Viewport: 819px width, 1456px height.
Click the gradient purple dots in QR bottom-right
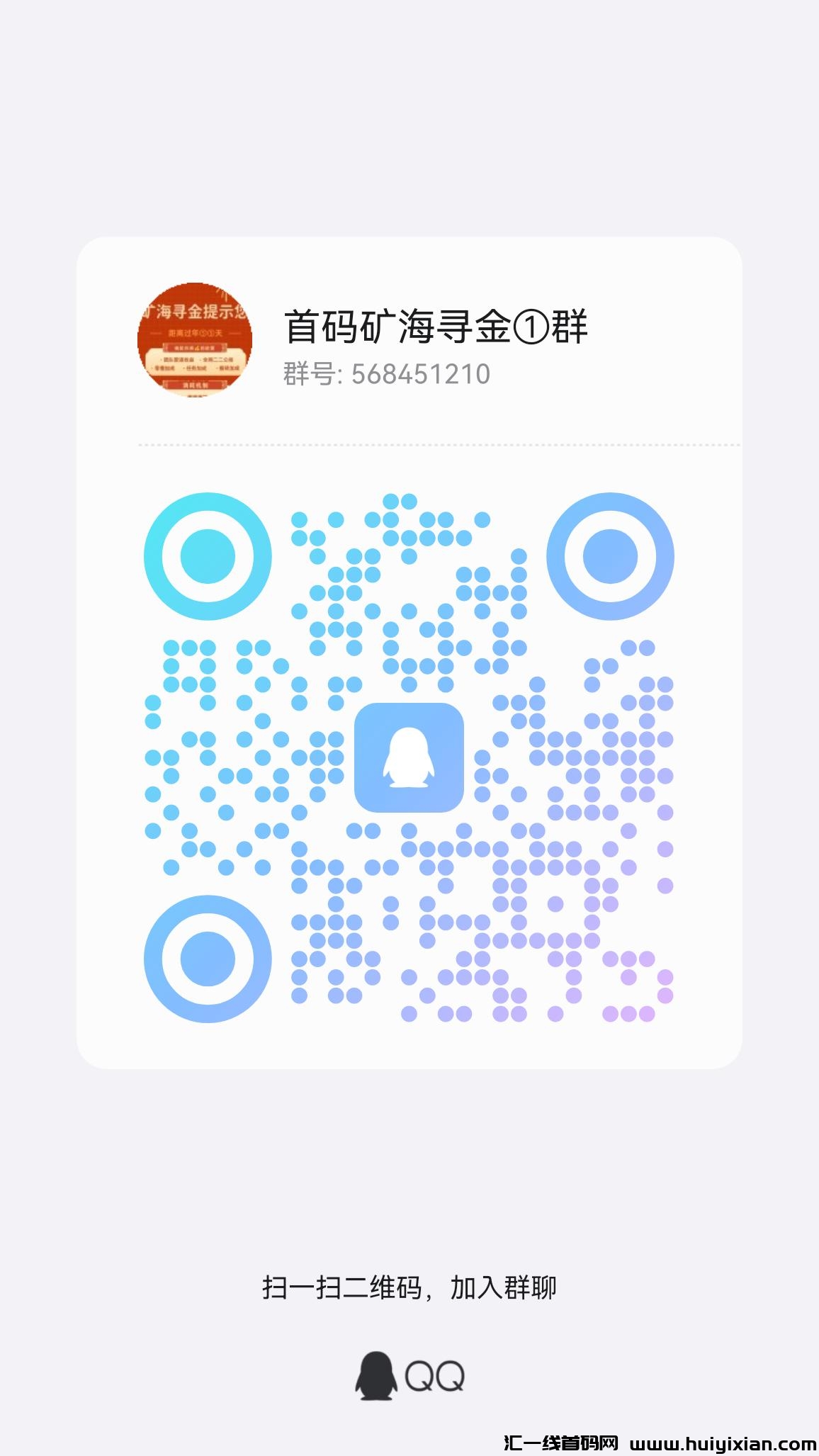pyautogui.click(x=631, y=992)
